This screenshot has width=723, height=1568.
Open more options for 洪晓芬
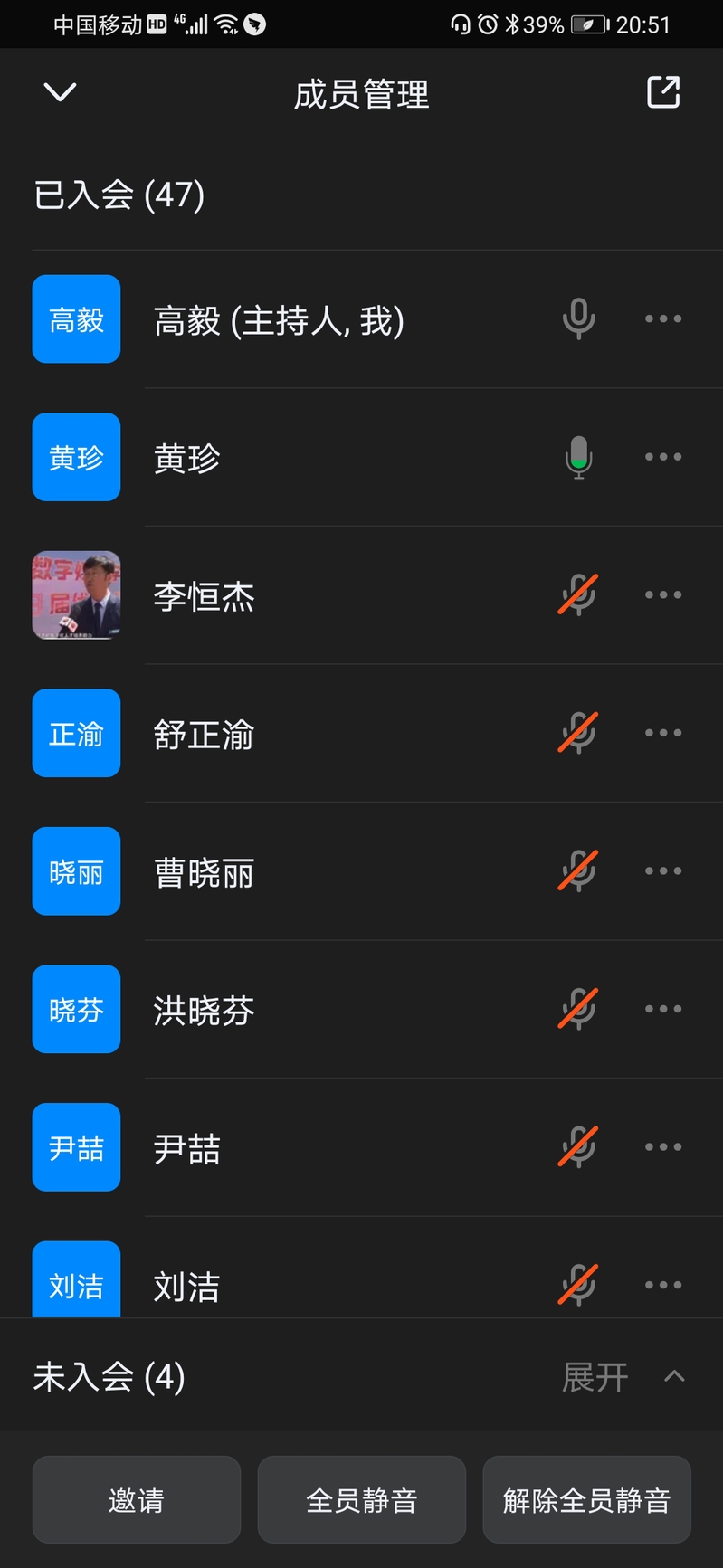[663, 1009]
